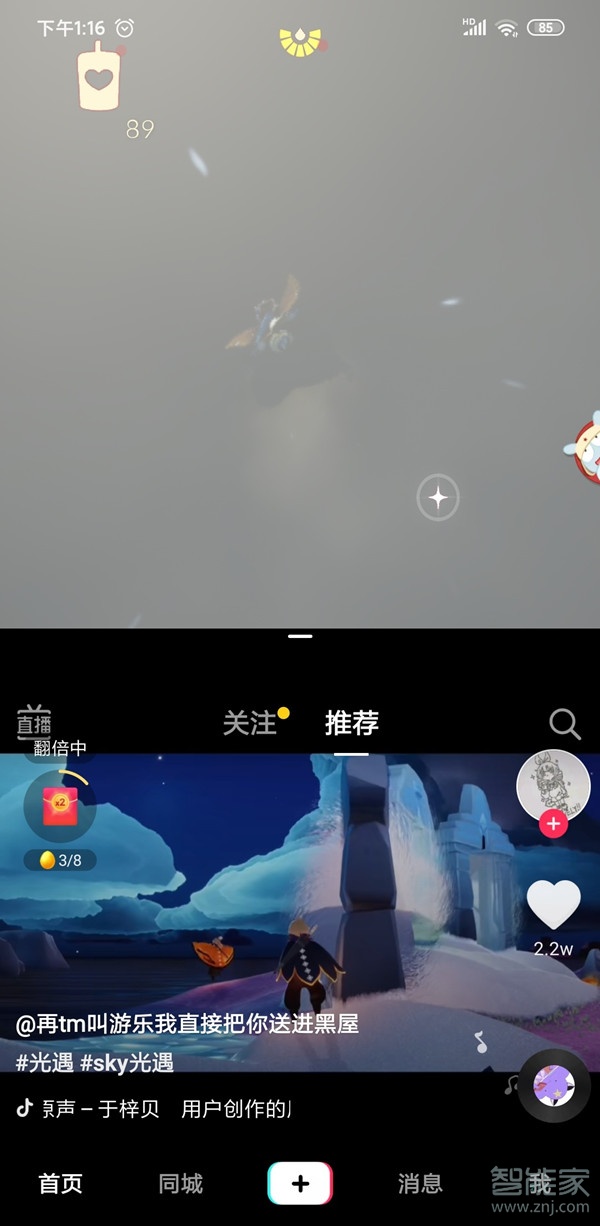Open the 同城 tab
This screenshot has height=1226, width=600.
coord(180,1184)
